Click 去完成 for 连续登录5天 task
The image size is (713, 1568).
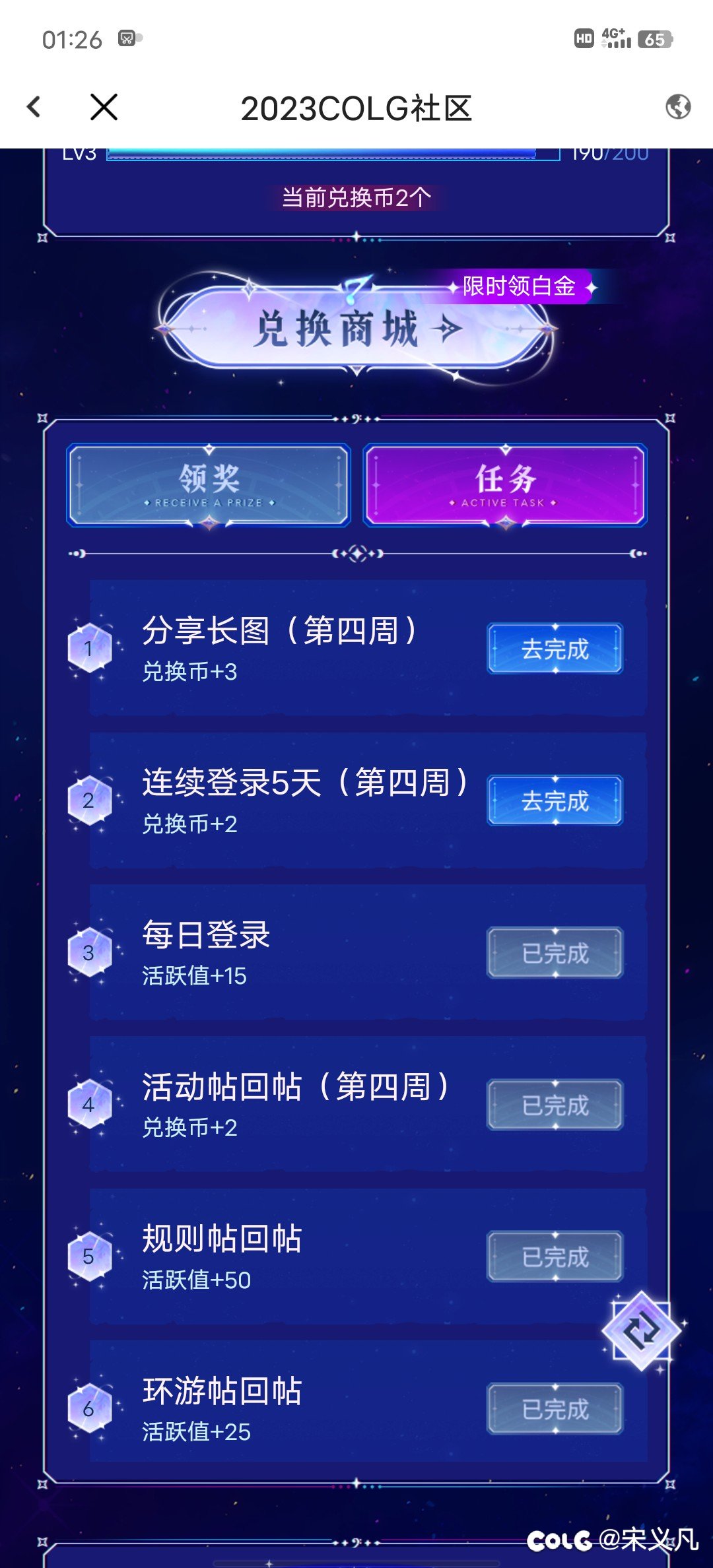pos(555,800)
